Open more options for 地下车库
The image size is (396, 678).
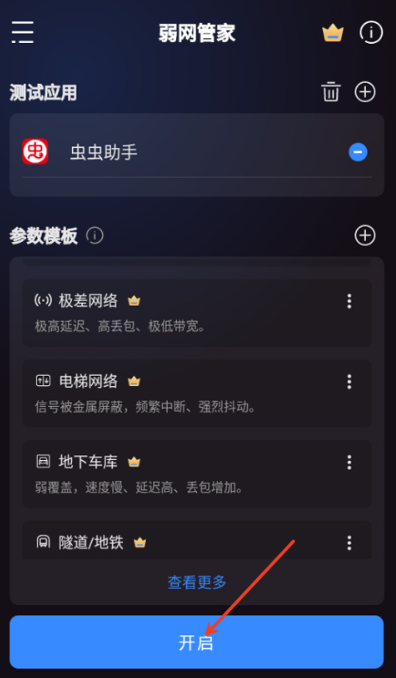click(x=349, y=463)
